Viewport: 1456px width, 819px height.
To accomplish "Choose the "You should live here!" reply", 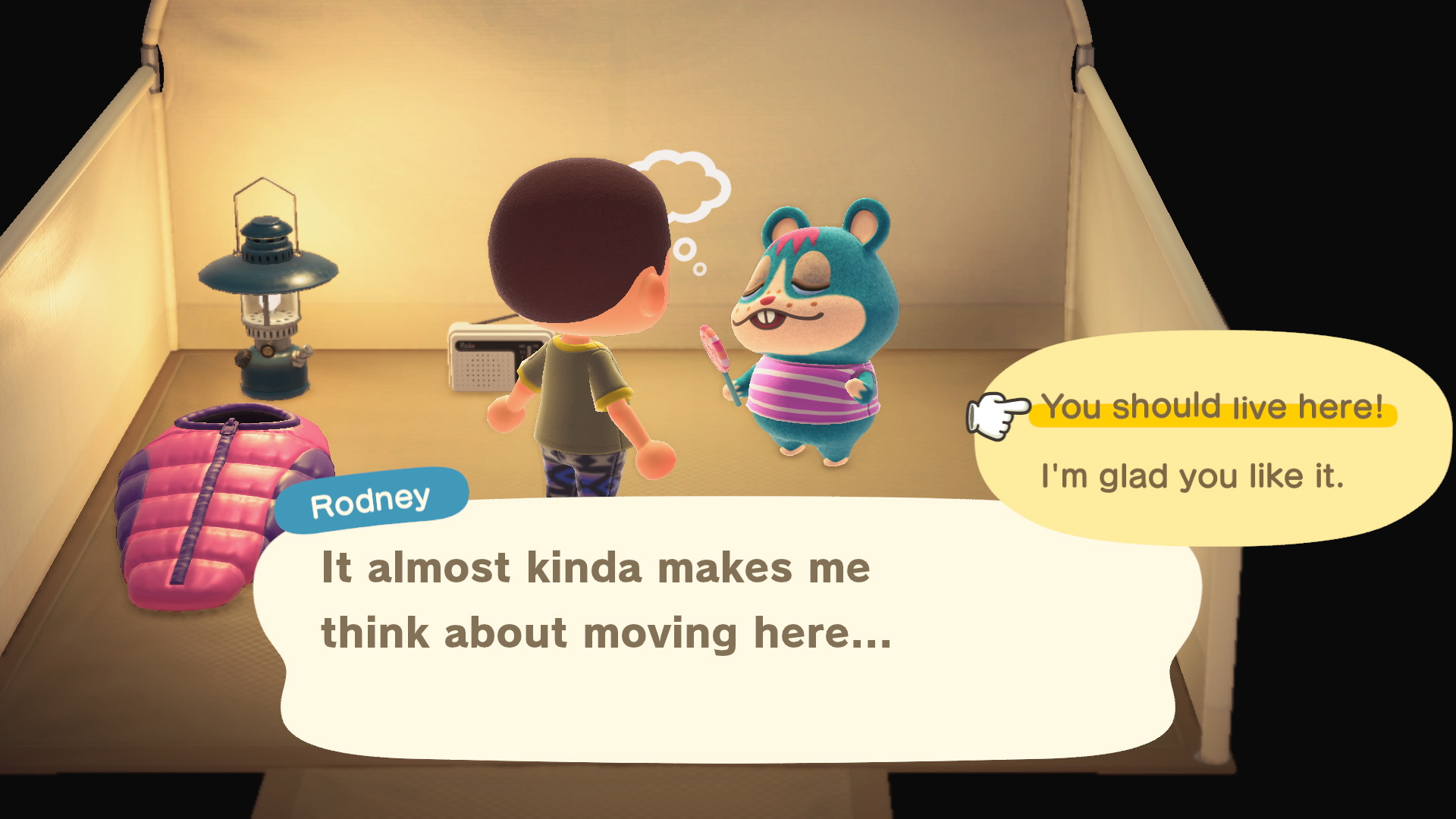I will click(x=1212, y=407).
